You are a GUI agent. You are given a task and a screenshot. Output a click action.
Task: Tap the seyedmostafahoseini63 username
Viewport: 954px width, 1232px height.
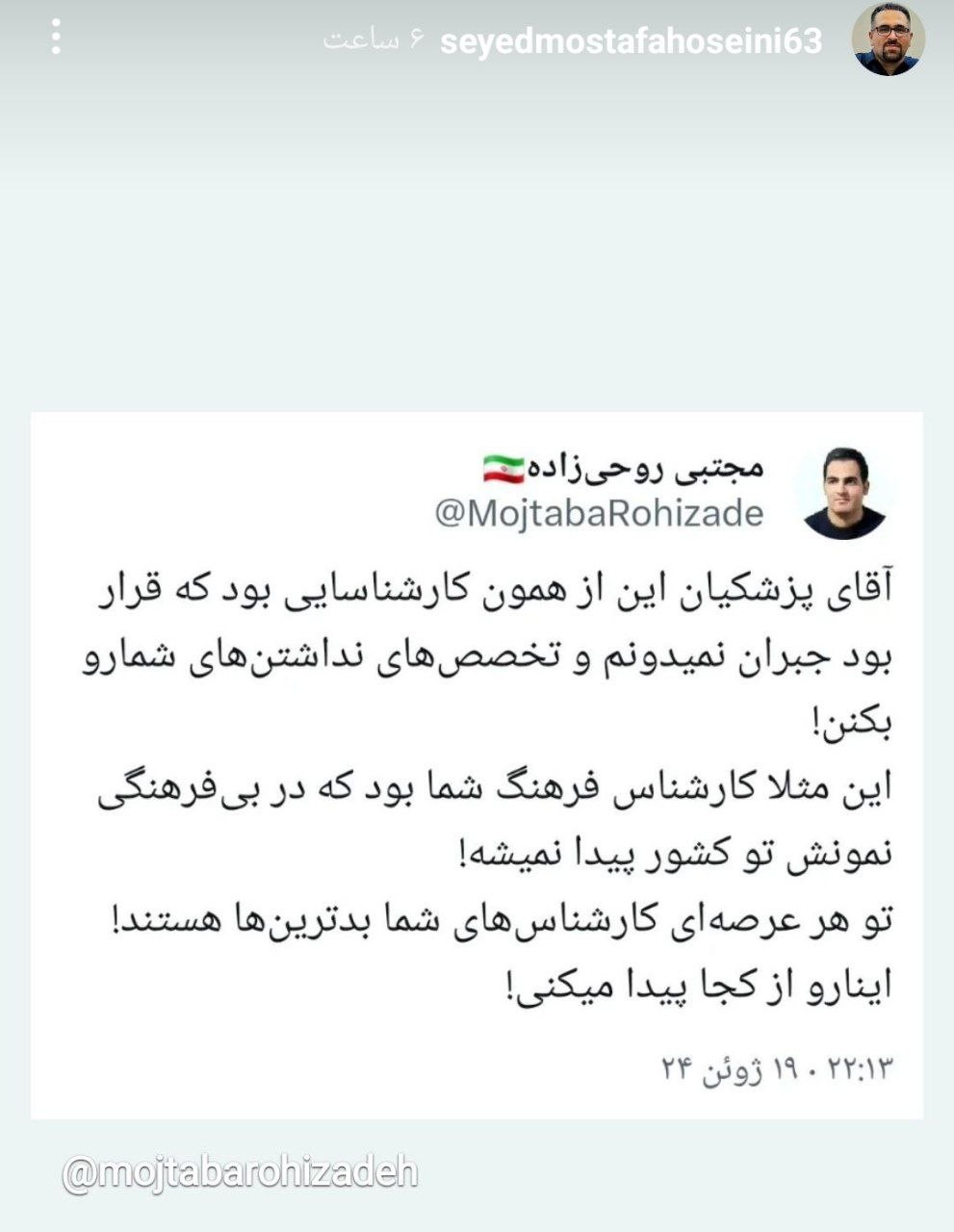pyautogui.click(x=631, y=41)
